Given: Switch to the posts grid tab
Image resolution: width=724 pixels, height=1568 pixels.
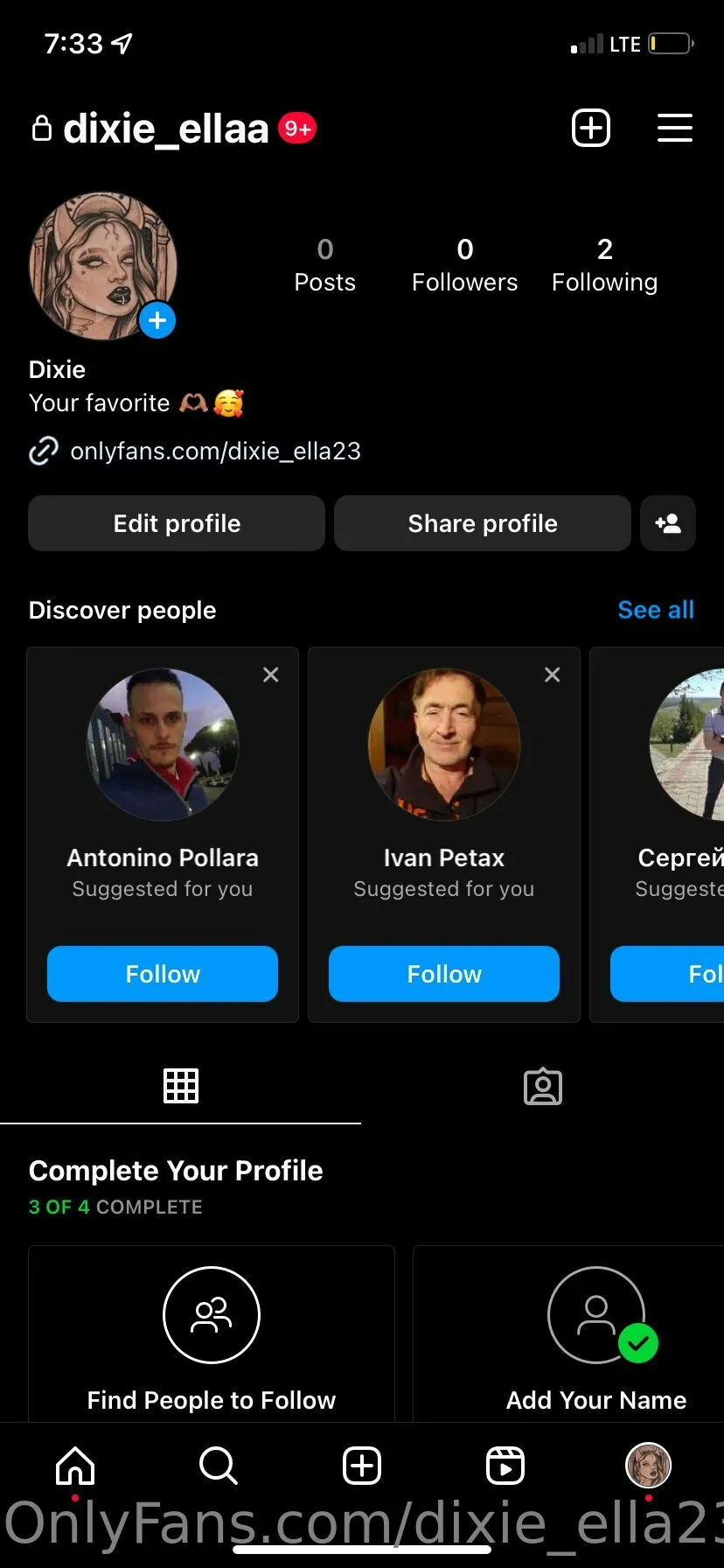Looking at the screenshot, I should click(x=181, y=1086).
